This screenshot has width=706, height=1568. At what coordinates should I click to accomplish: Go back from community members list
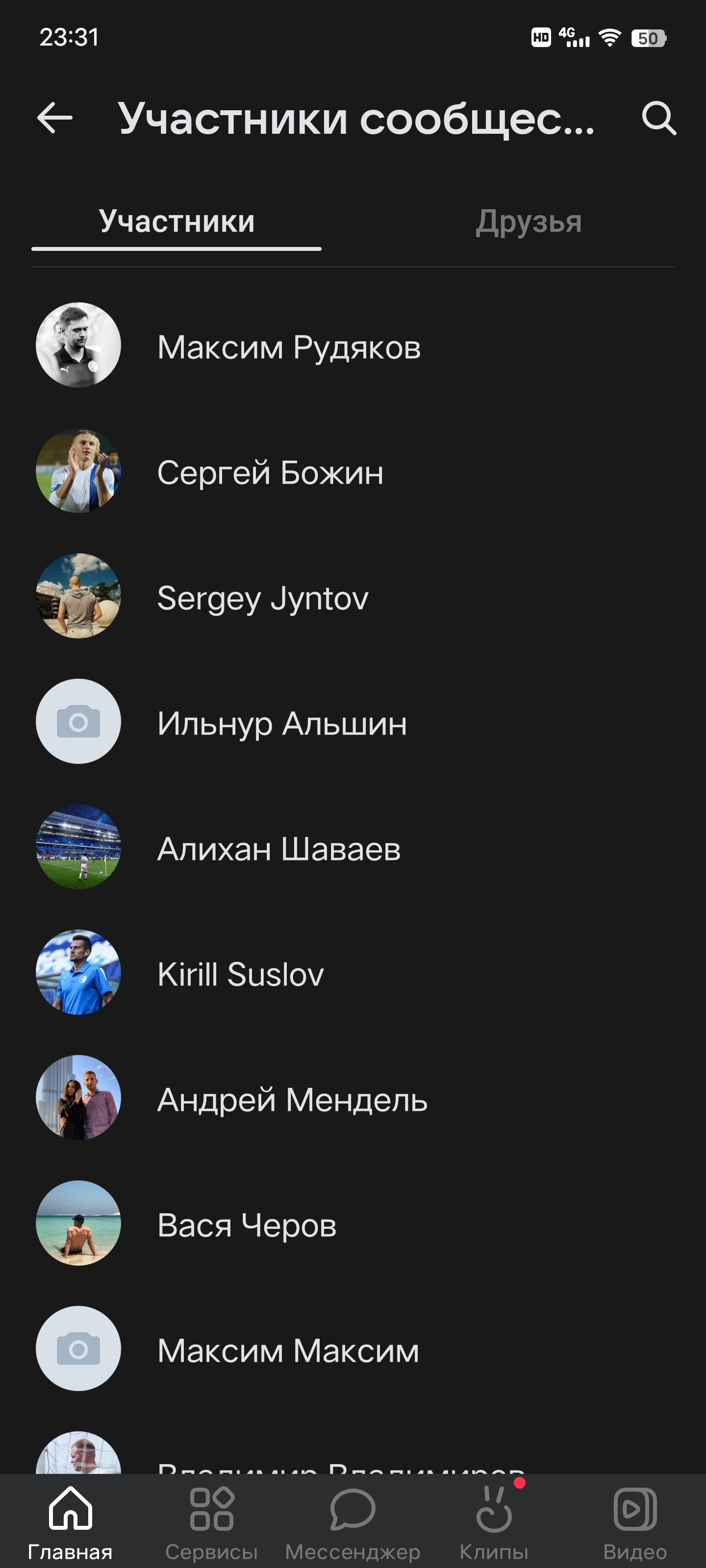tap(55, 118)
